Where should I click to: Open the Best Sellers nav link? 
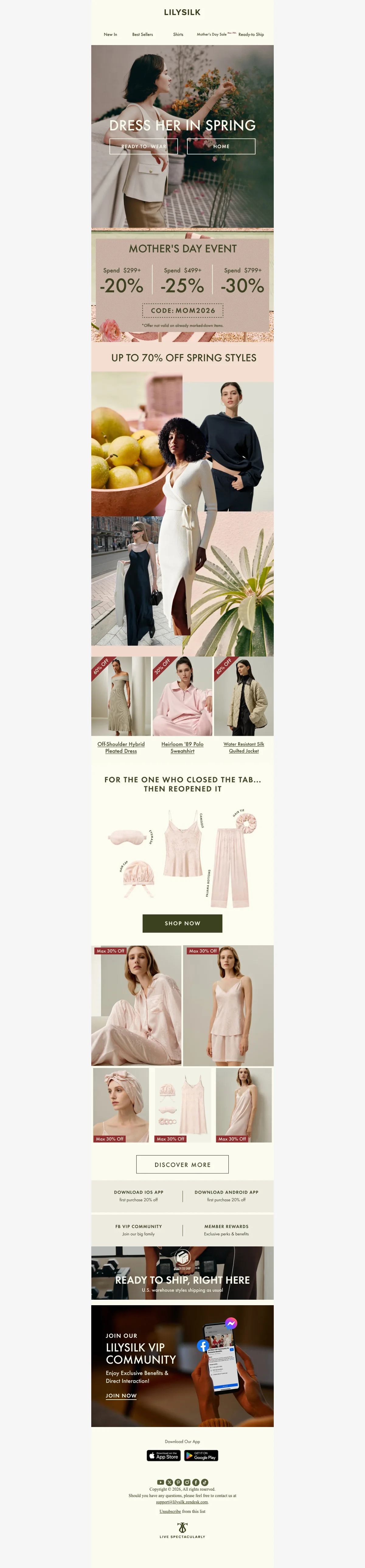click(x=142, y=35)
